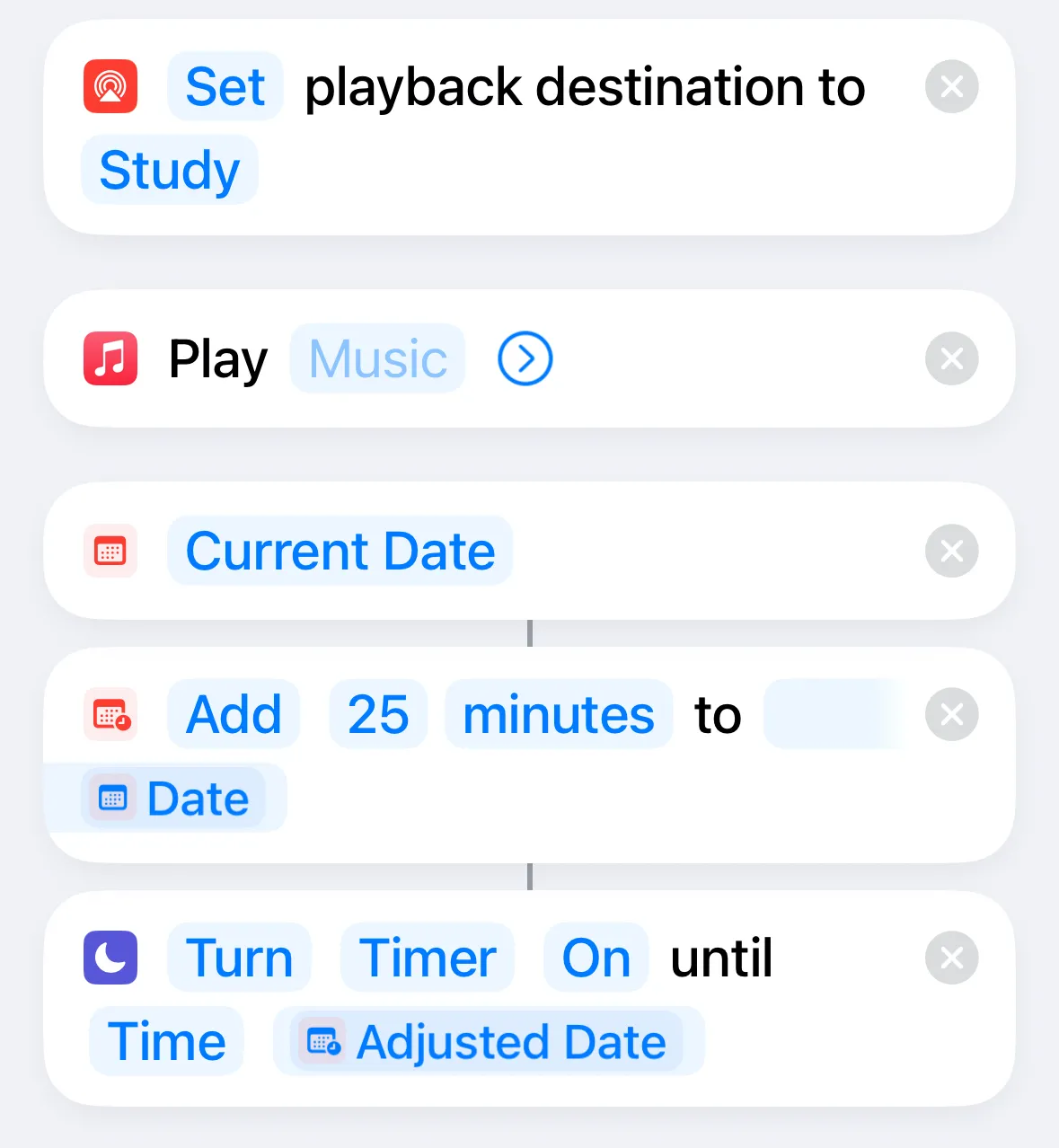Remove the Turn Timer On action
This screenshot has height=1148, width=1059.
pyautogui.click(x=951, y=958)
